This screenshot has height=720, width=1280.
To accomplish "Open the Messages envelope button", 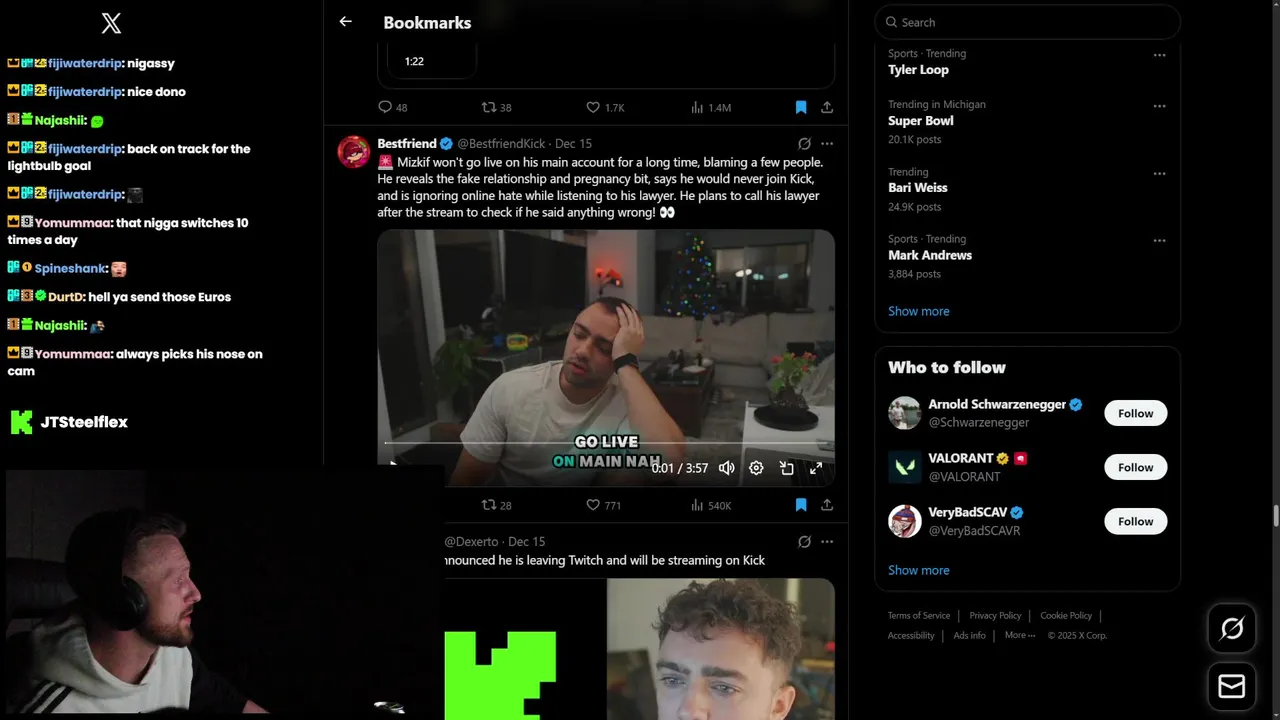I will point(1231,686).
